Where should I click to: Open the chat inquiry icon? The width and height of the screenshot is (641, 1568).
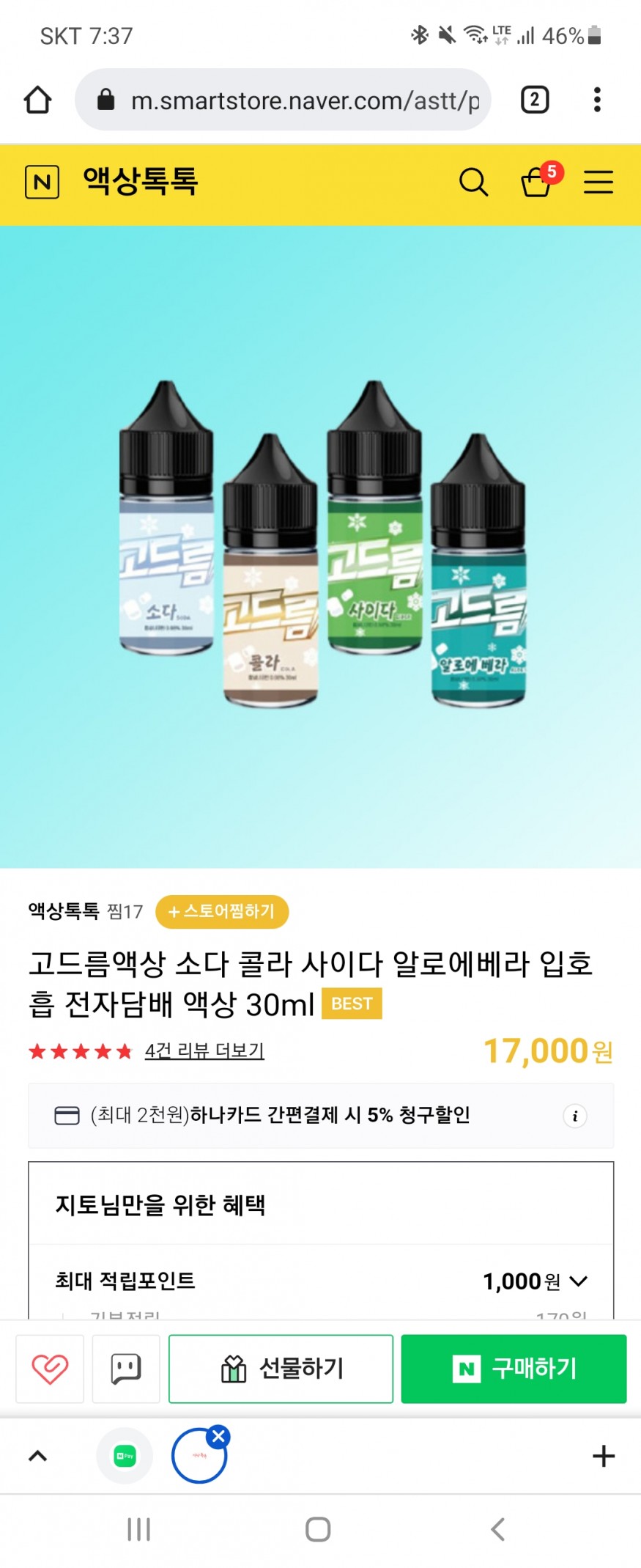[x=126, y=1369]
